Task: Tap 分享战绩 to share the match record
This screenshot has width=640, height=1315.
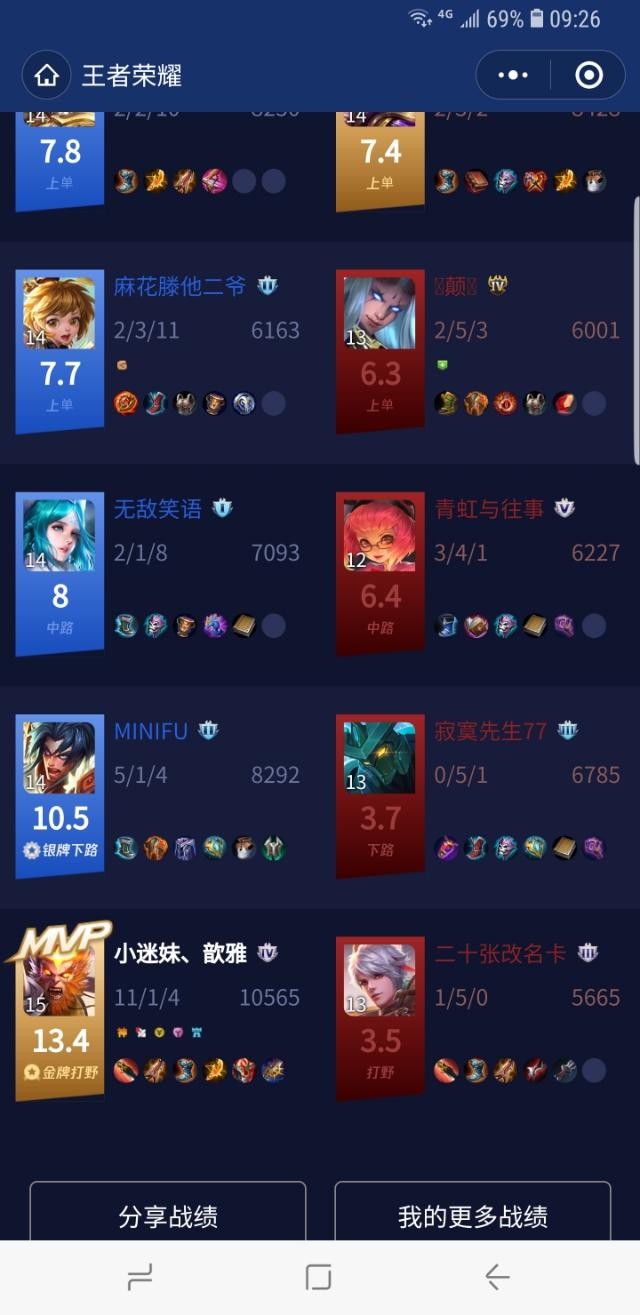Action: point(168,1215)
